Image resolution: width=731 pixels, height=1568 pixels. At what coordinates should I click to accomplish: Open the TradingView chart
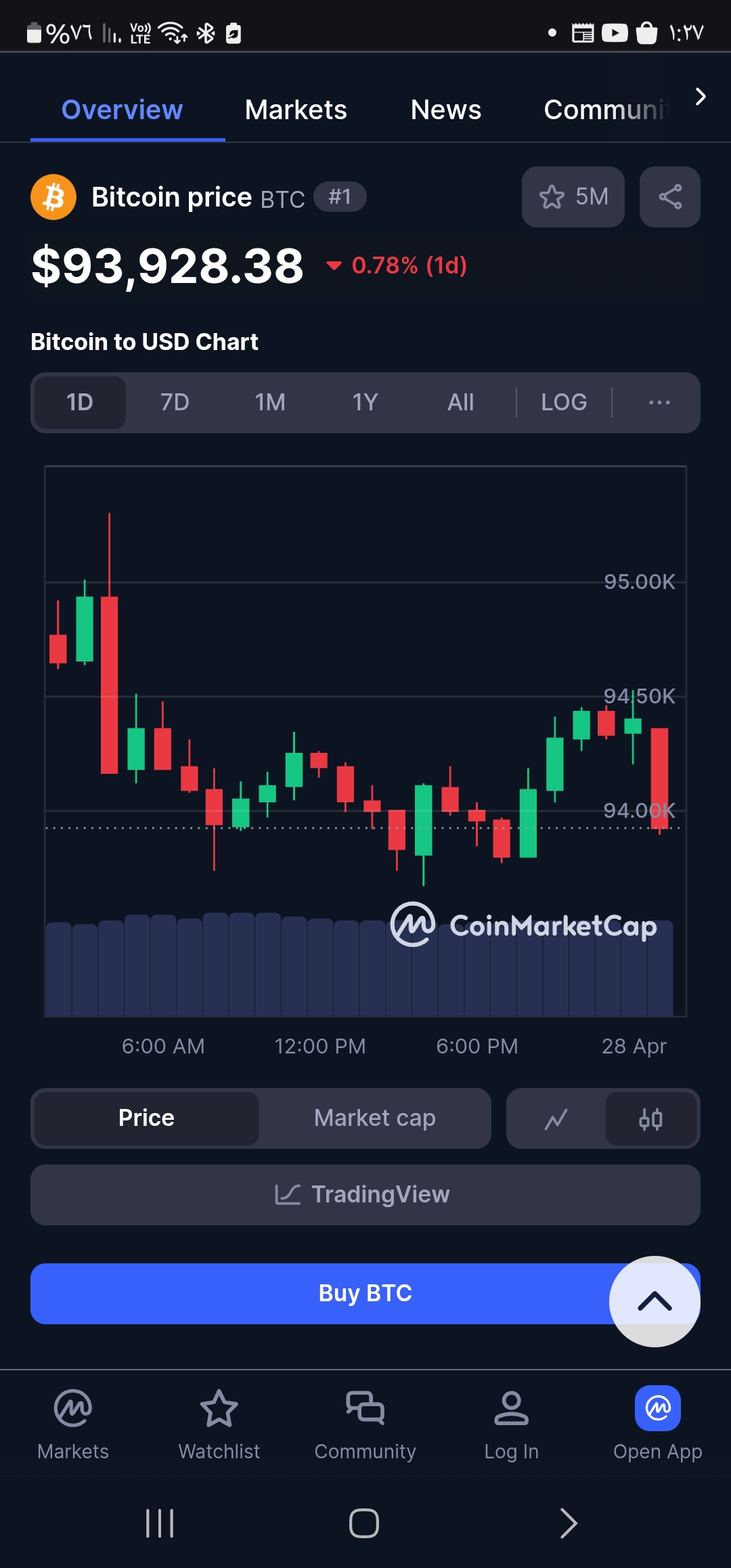coord(365,1194)
